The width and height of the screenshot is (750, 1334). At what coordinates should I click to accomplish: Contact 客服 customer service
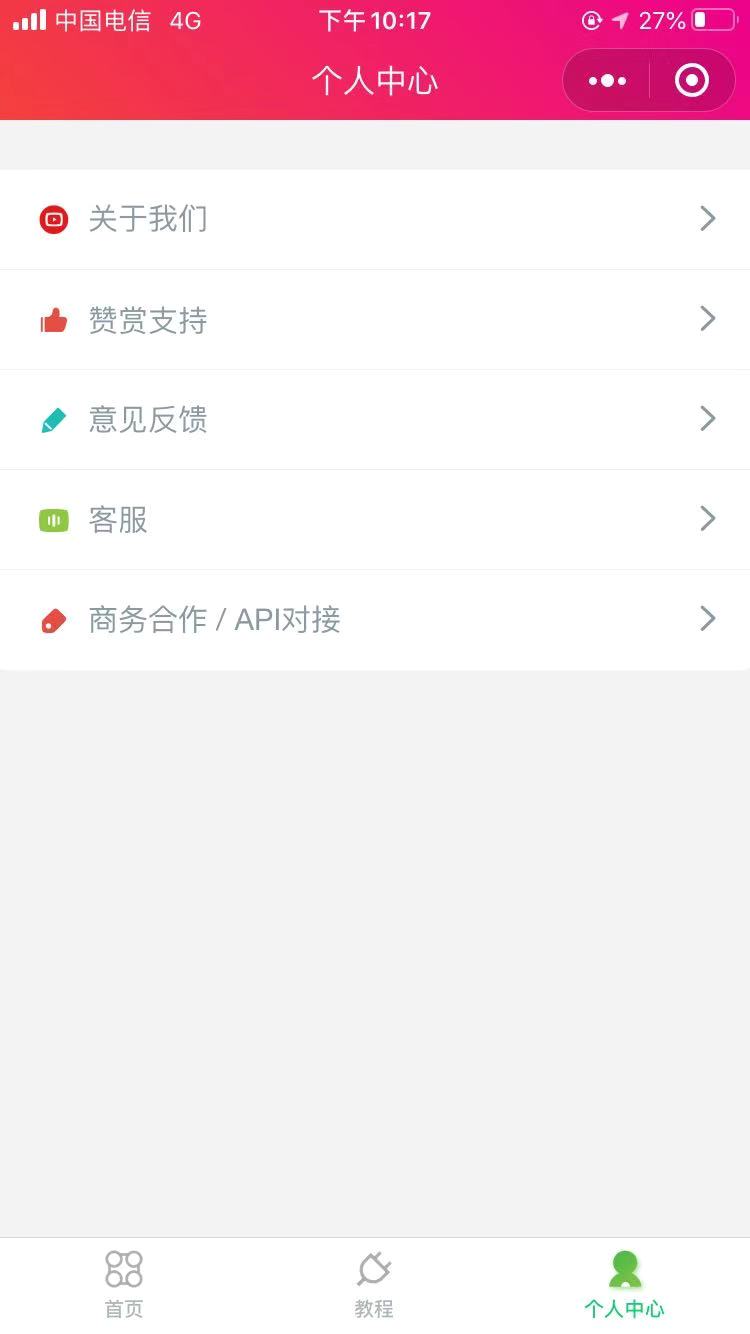(x=375, y=520)
